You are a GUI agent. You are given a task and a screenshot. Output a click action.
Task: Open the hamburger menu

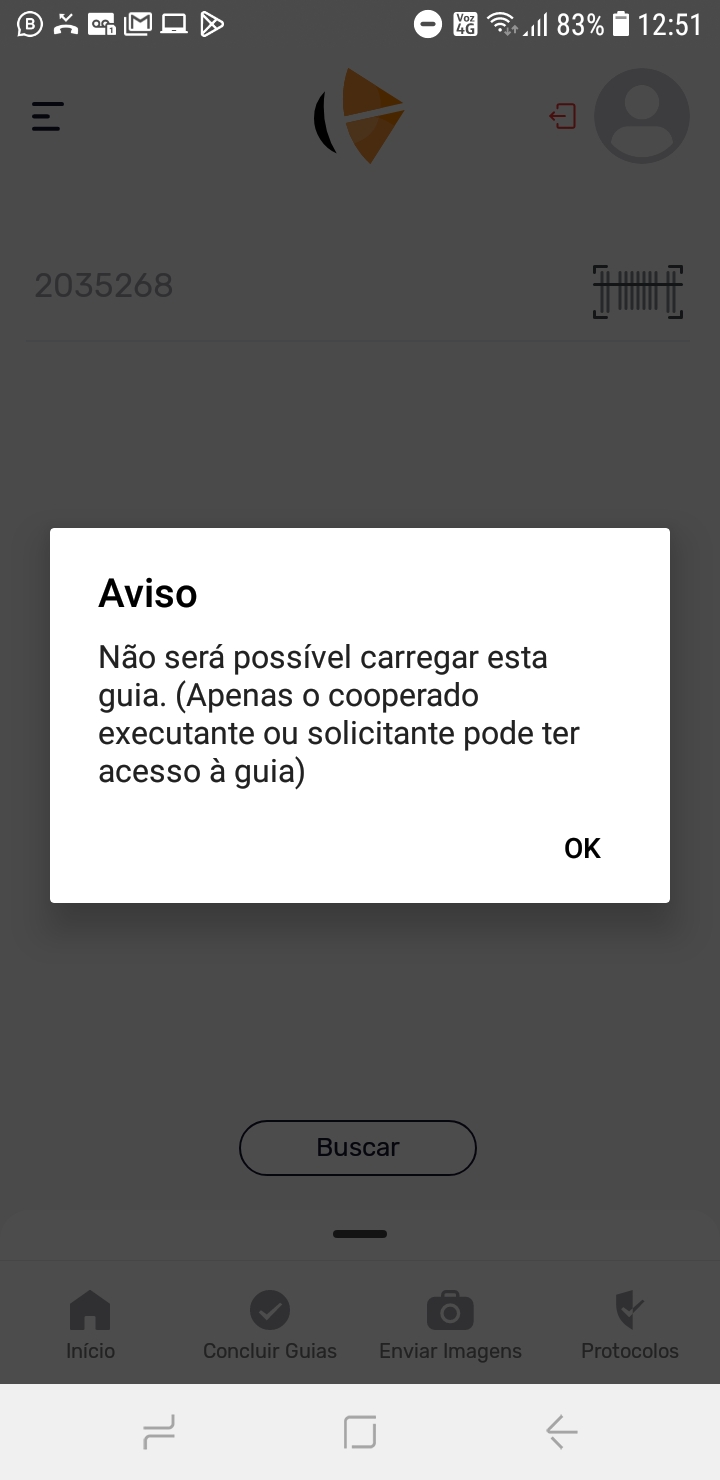pyautogui.click(x=47, y=117)
